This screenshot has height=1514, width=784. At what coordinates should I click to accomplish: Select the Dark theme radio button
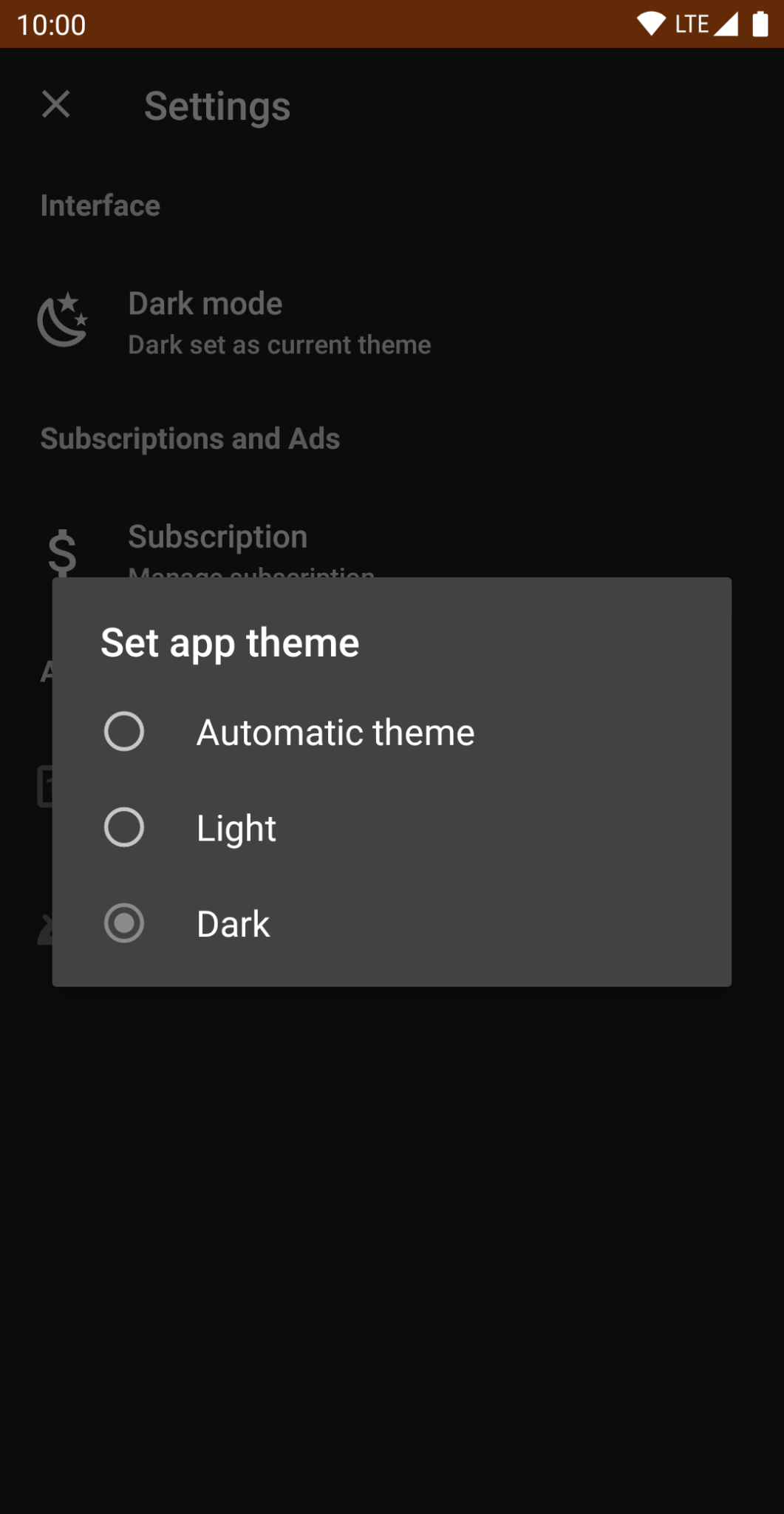(x=124, y=923)
